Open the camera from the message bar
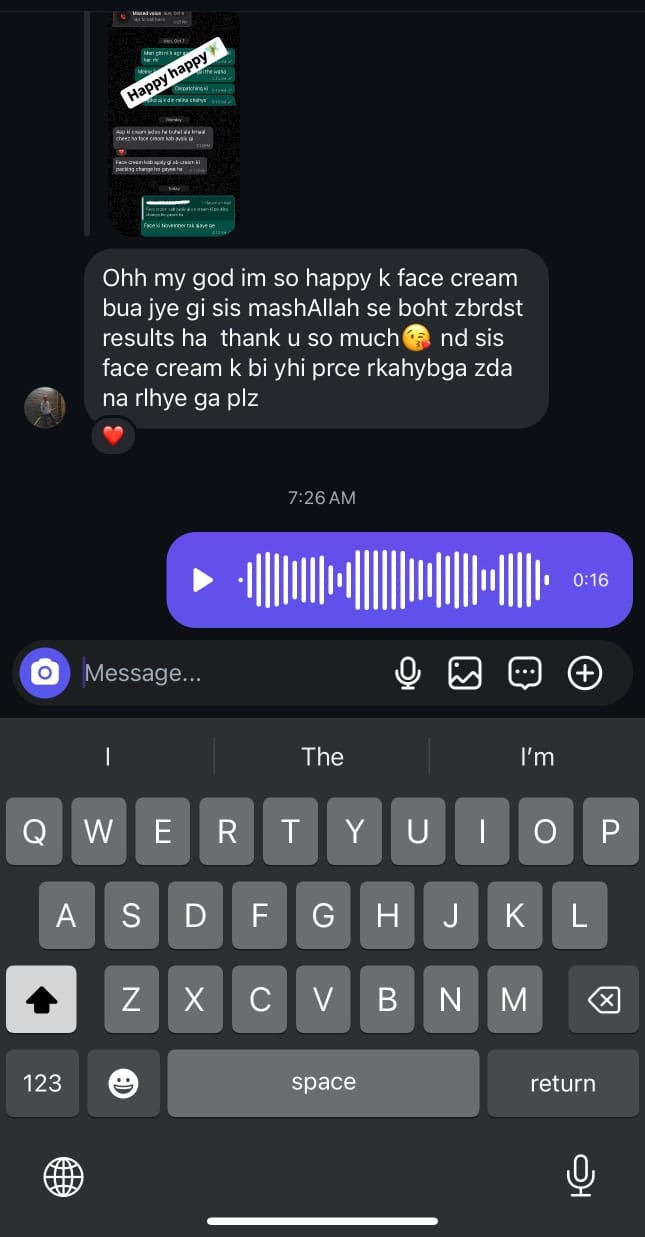The height and width of the screenshot is (1237, 645). point(44,673)
